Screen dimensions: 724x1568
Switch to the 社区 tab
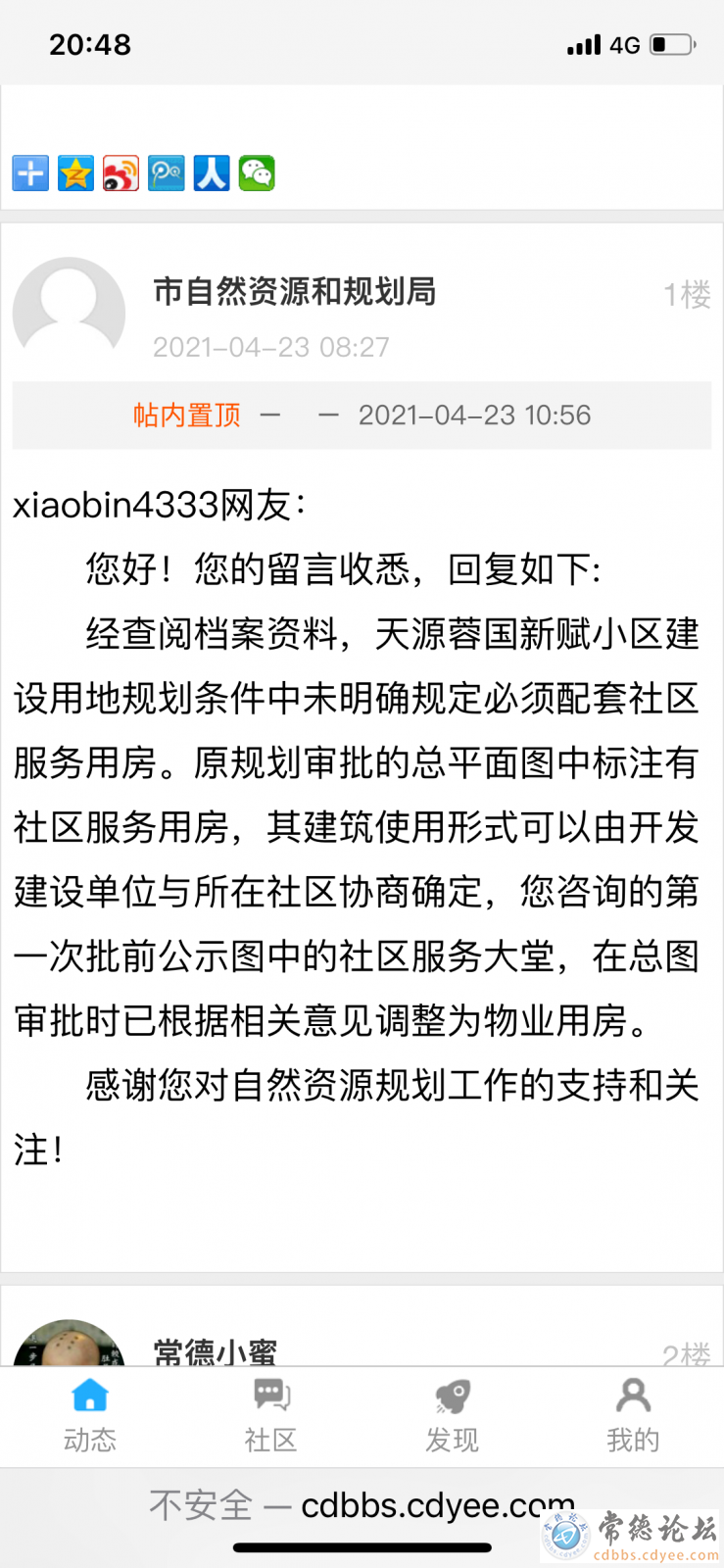[271, 1416]
